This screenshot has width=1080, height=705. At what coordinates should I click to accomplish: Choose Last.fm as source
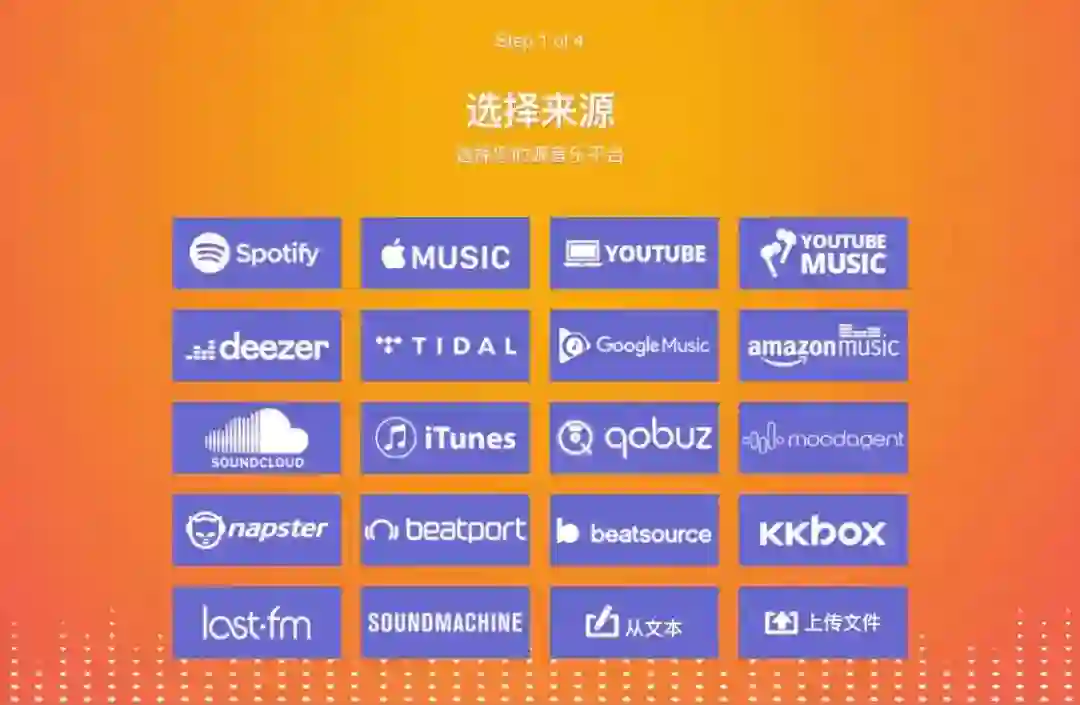[256, 622]
